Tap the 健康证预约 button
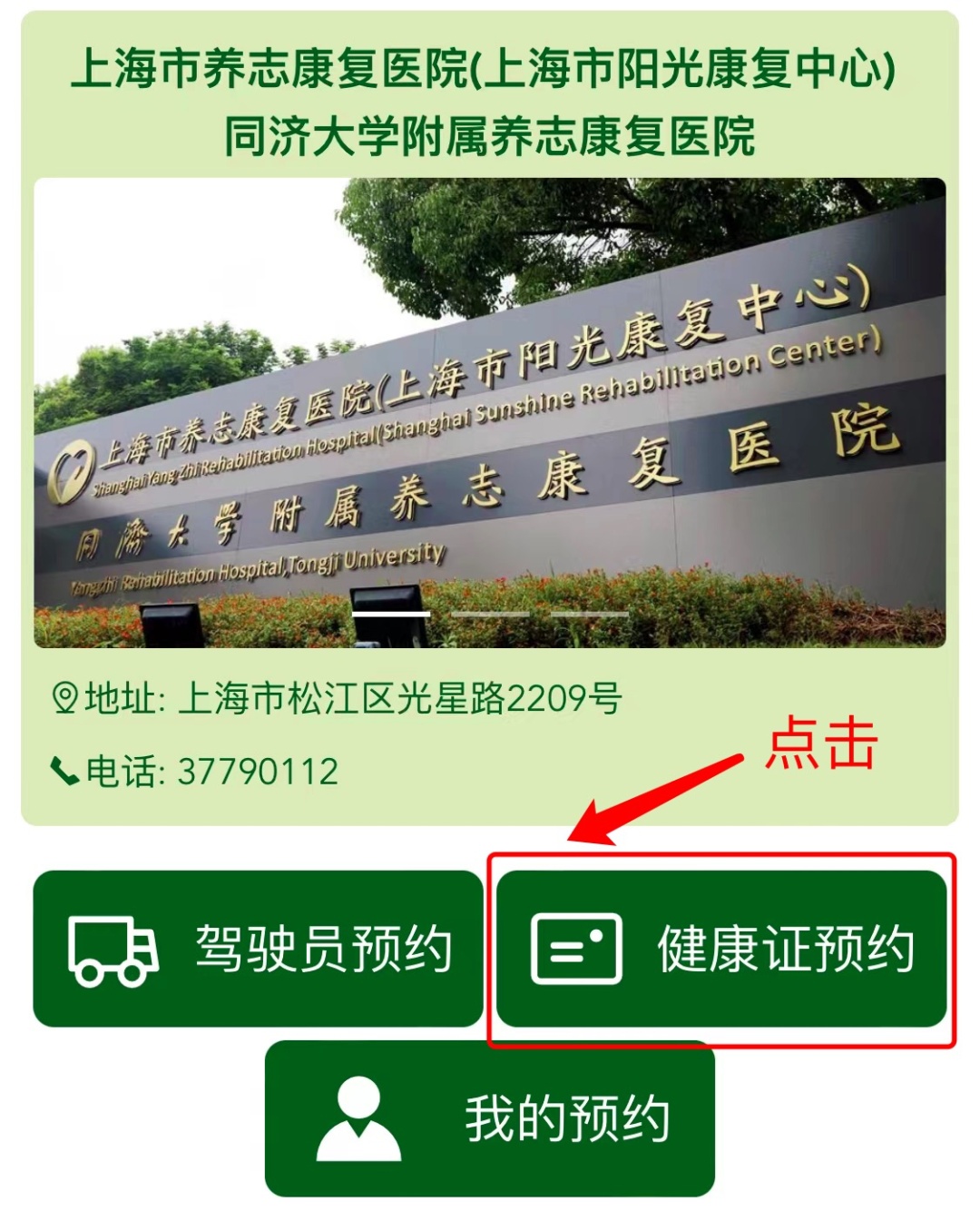 pos(721,949)
